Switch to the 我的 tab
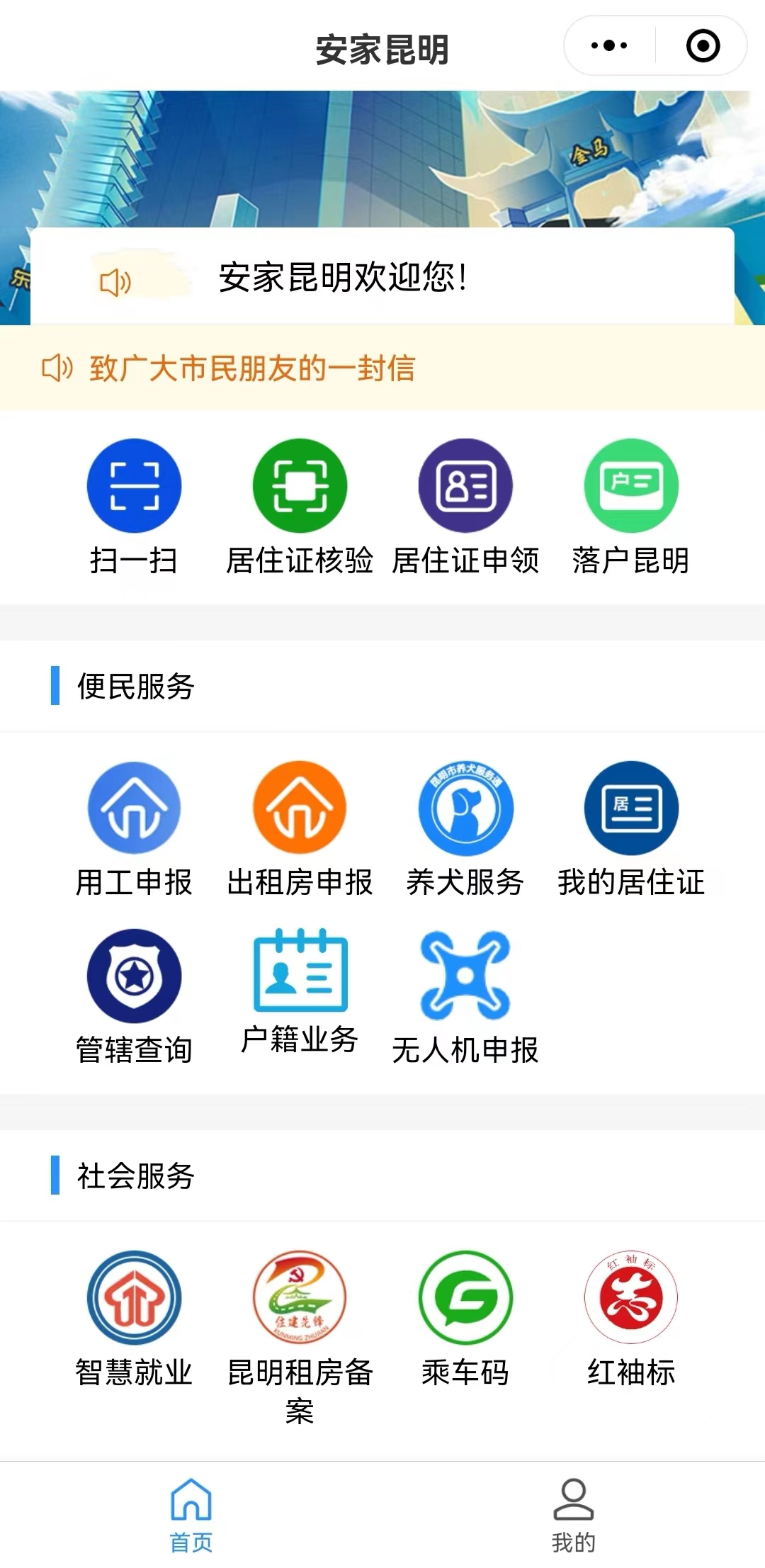Viewport: 765px width, 1568px height. click(574, 1515)
